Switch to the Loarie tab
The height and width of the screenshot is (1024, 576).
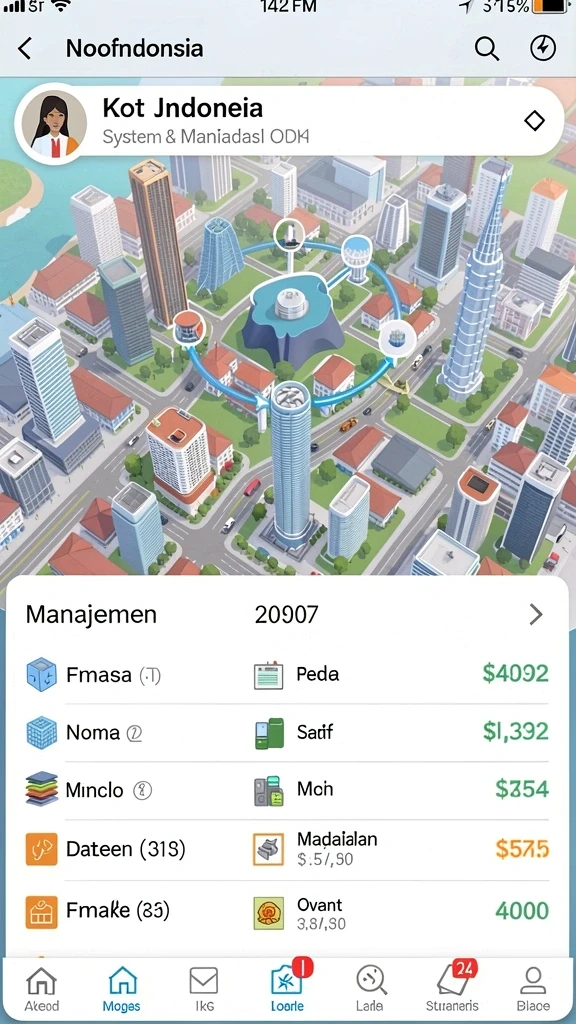click(287, 989)
